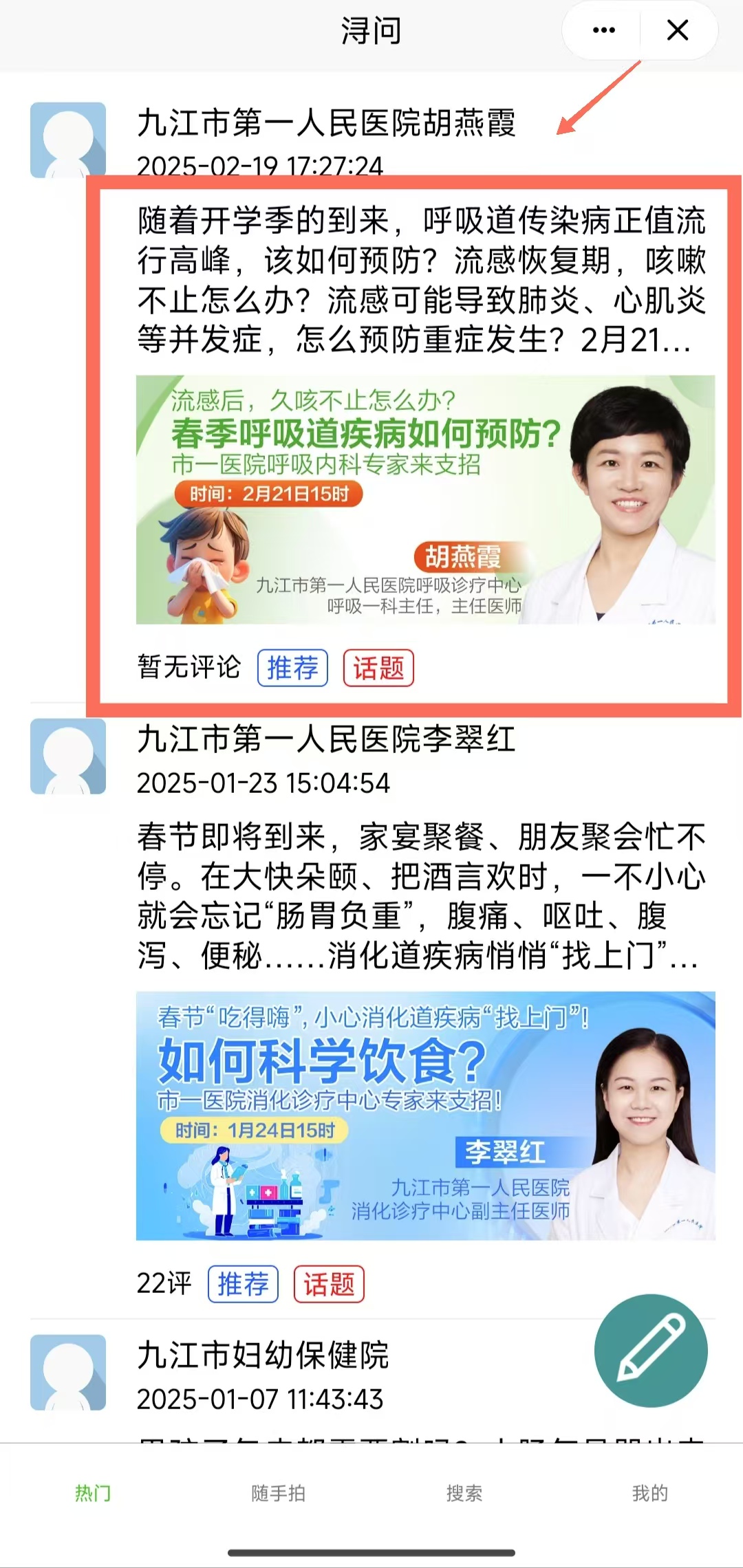Open 李翠红's post about Spring Festival diet
The image size is (743, 1568).
(x=421, y=895)
